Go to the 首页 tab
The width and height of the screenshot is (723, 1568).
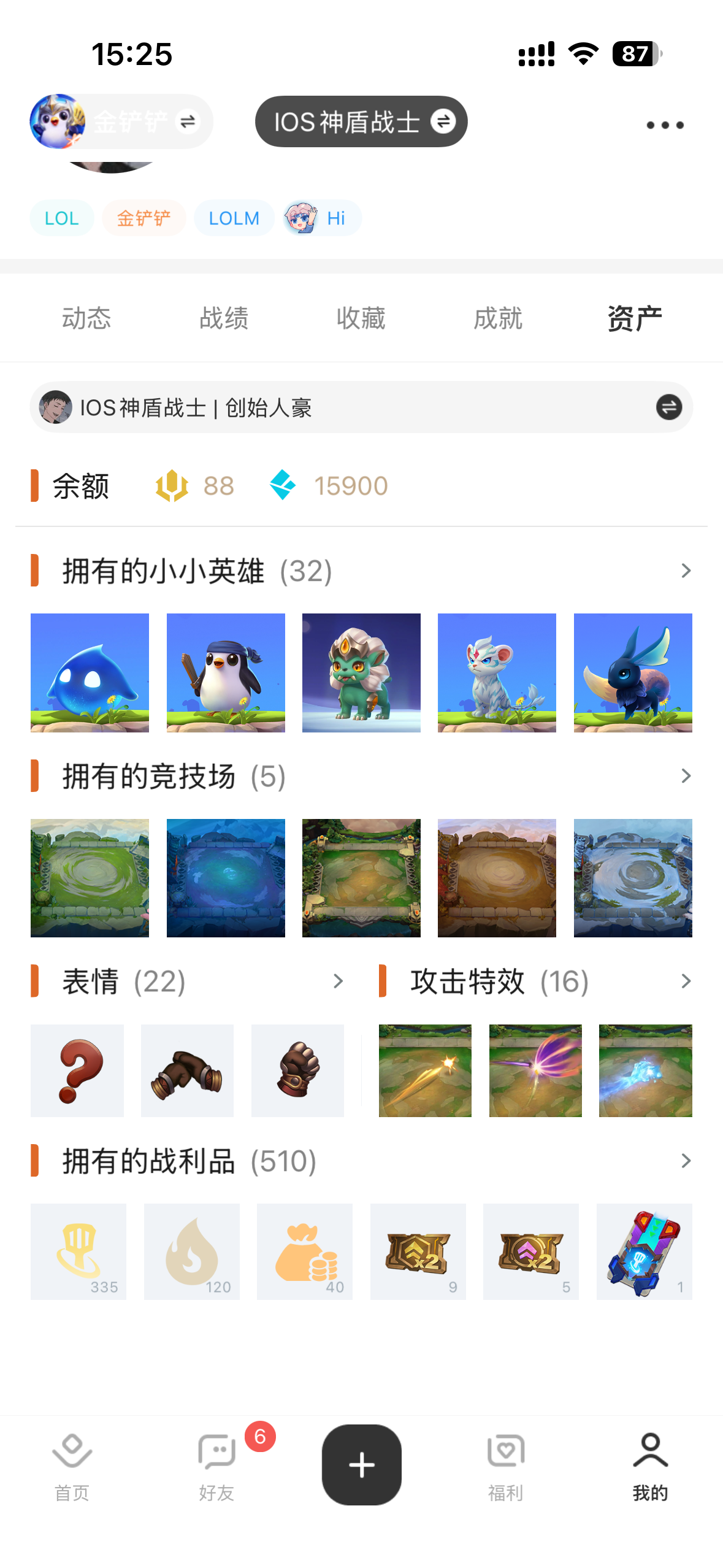click(72, 1466)
